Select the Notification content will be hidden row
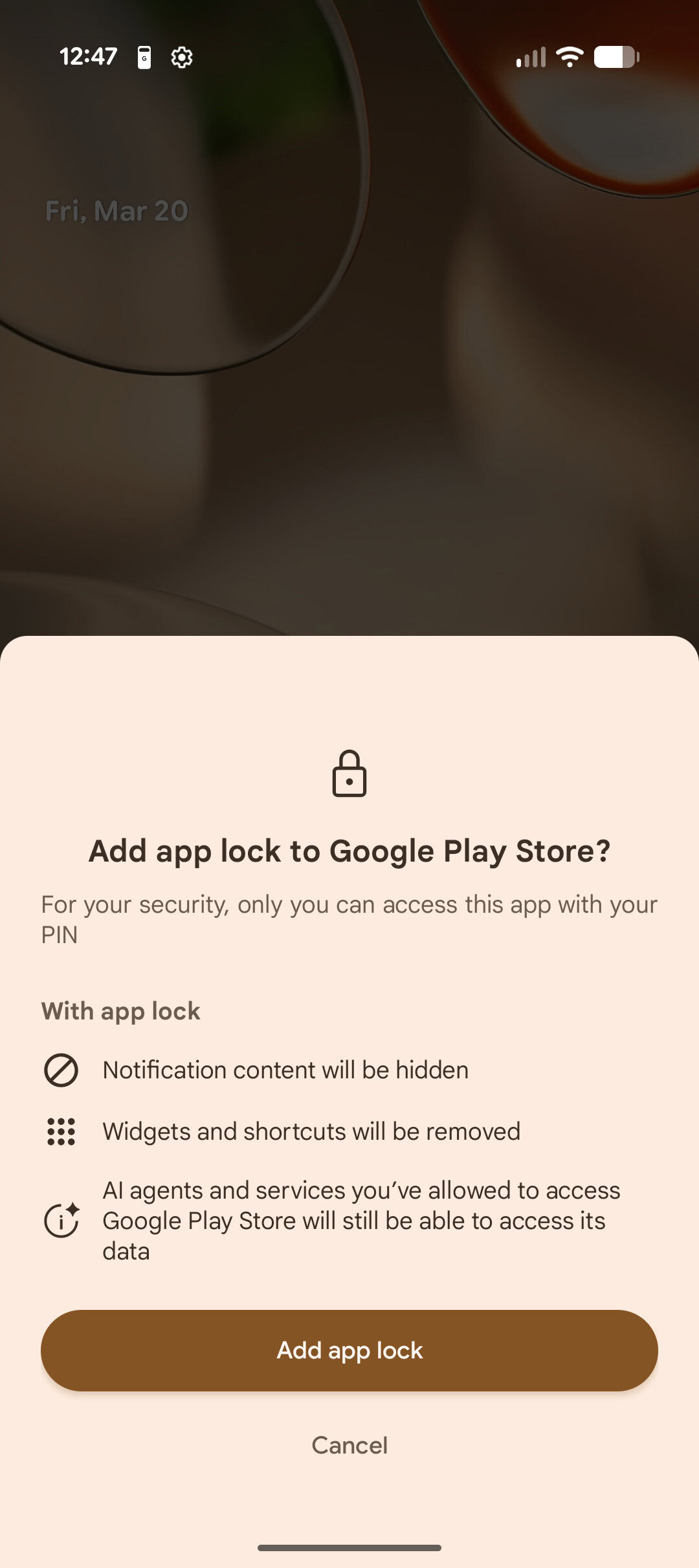Screen dimensions: 699x1568 click(286, 1070)
